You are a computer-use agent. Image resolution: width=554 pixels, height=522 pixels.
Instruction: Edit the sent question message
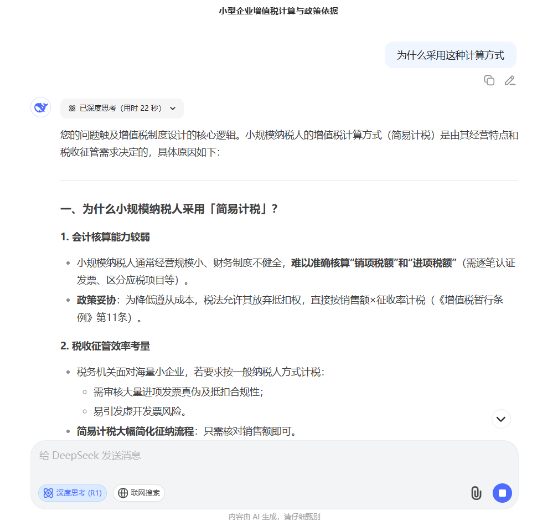pyautogui.click(x=510, y=81)
